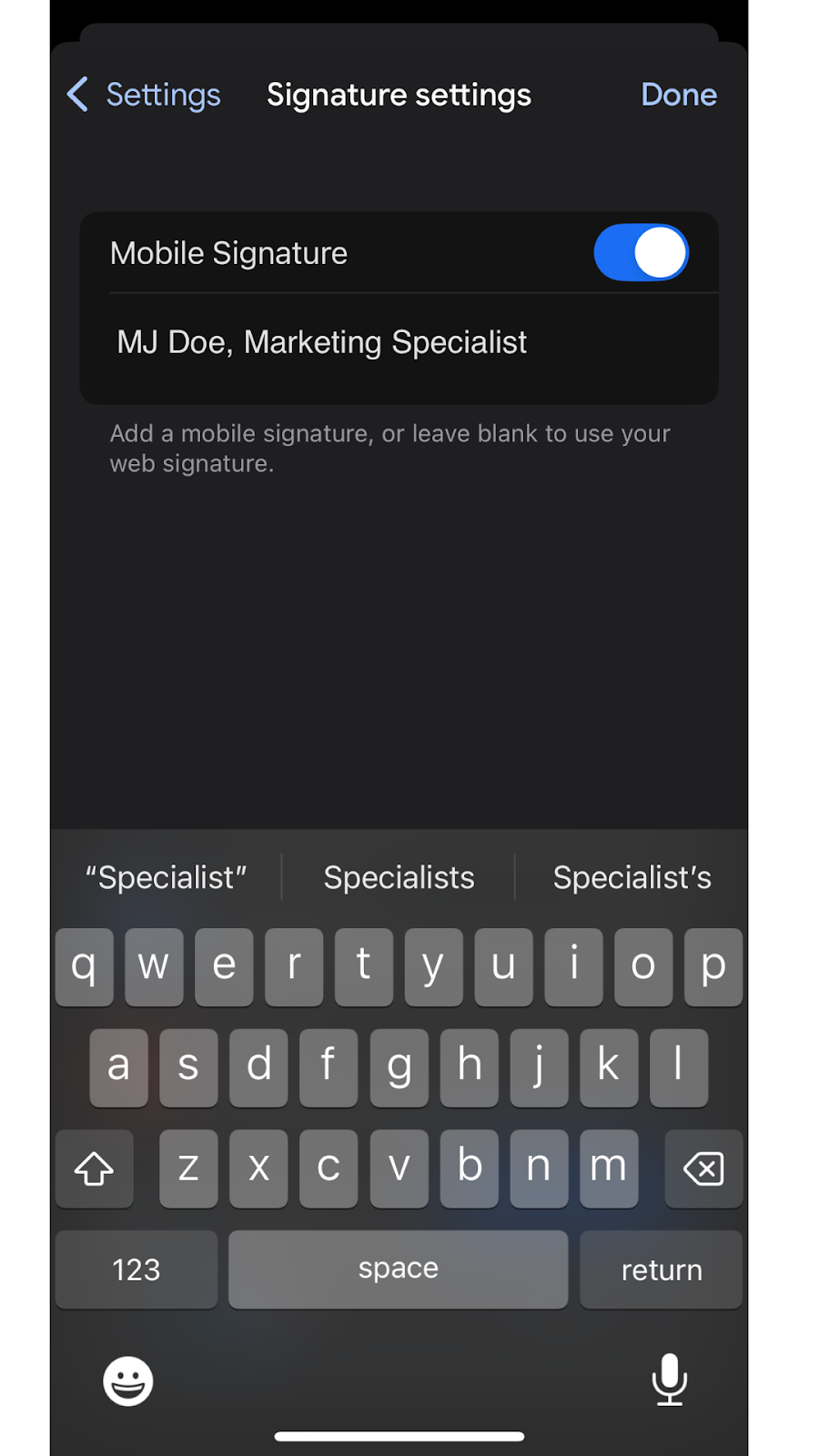819x1456 pixels.
Task: Tap the letter q key
Action: [85, 967]
